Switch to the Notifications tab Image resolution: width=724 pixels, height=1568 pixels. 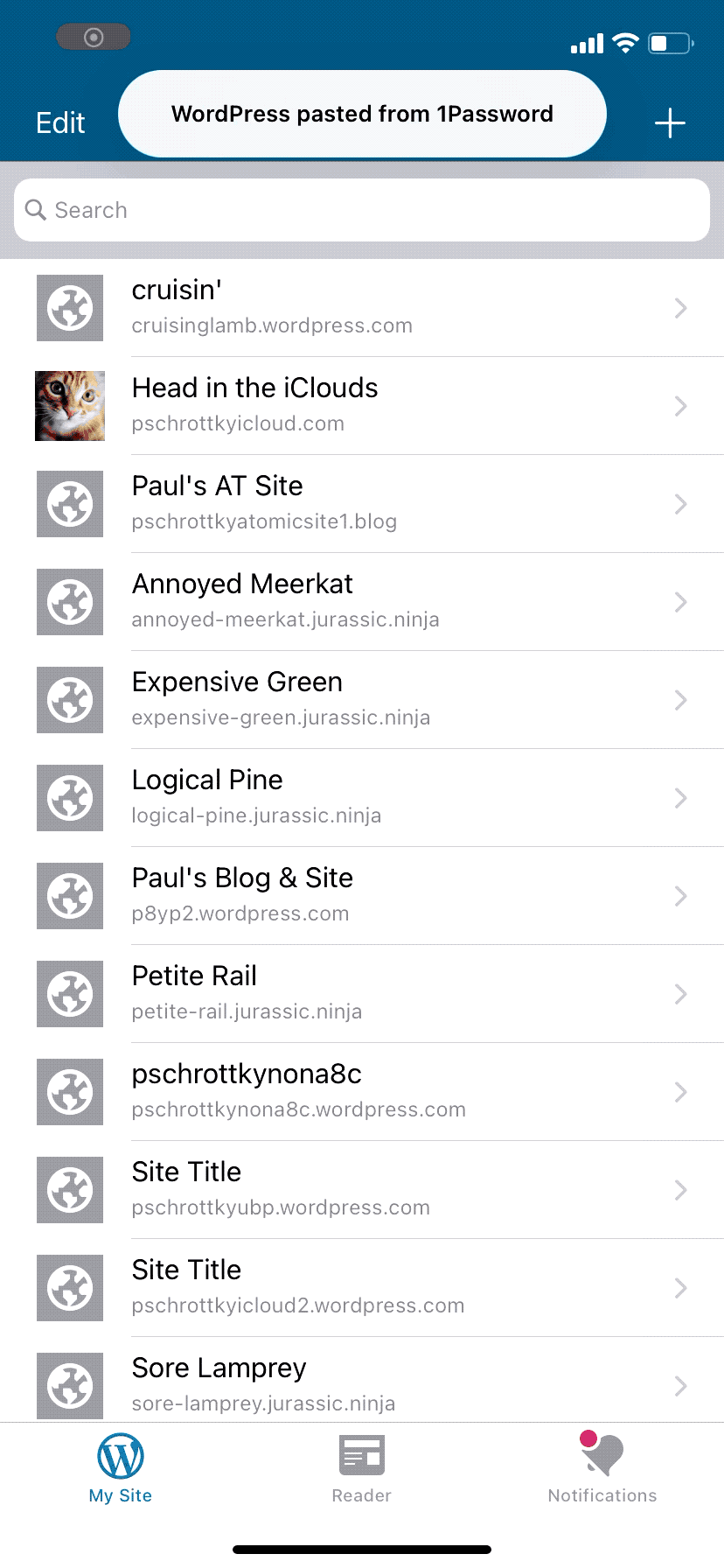(602, 1470)
